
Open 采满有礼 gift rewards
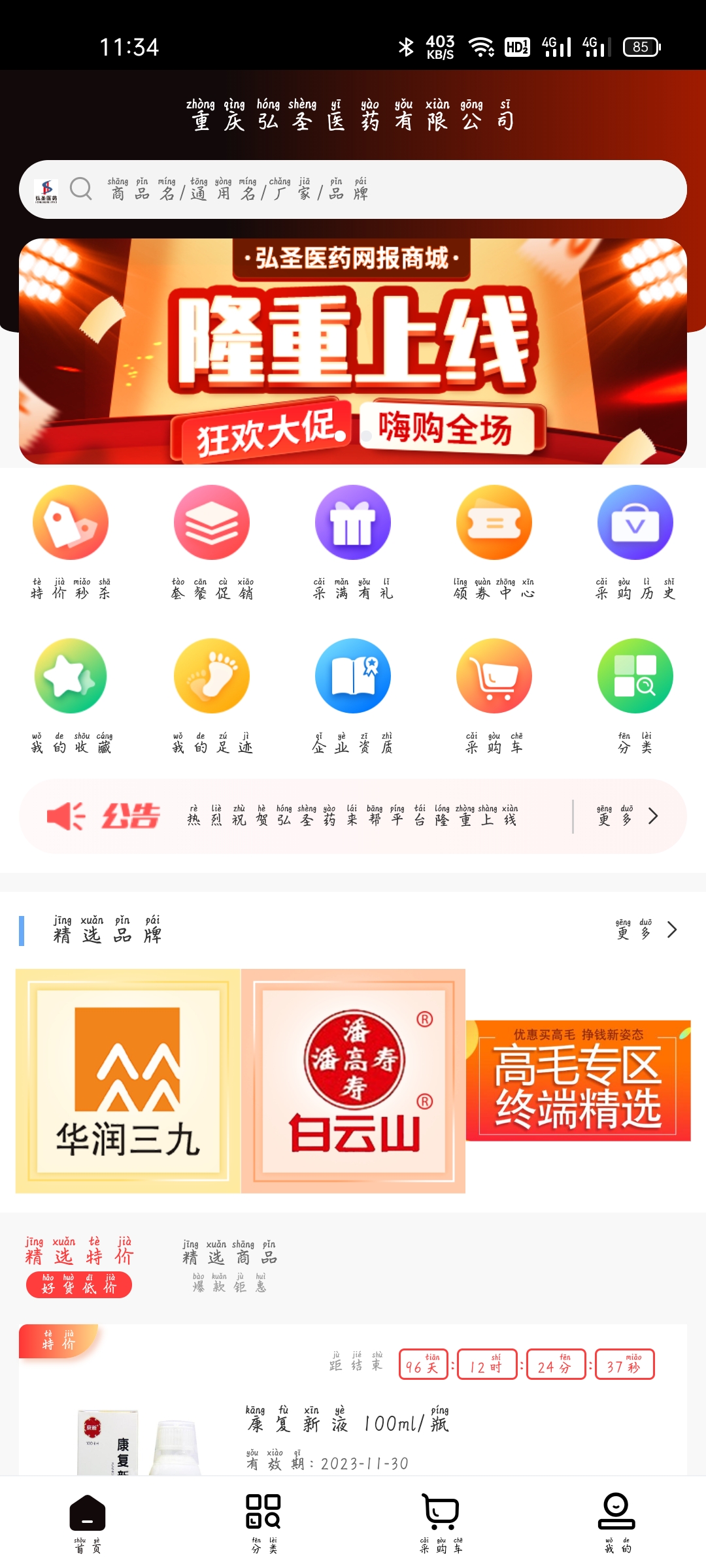[x=353, y=541]
